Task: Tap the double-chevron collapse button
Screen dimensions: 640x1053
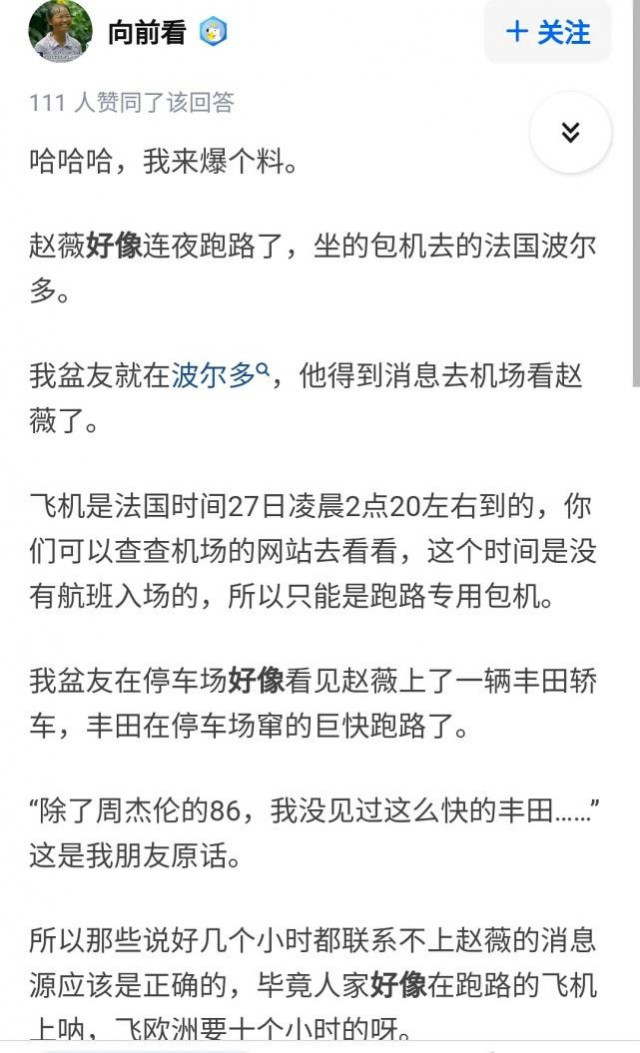Action: point(570,132)
